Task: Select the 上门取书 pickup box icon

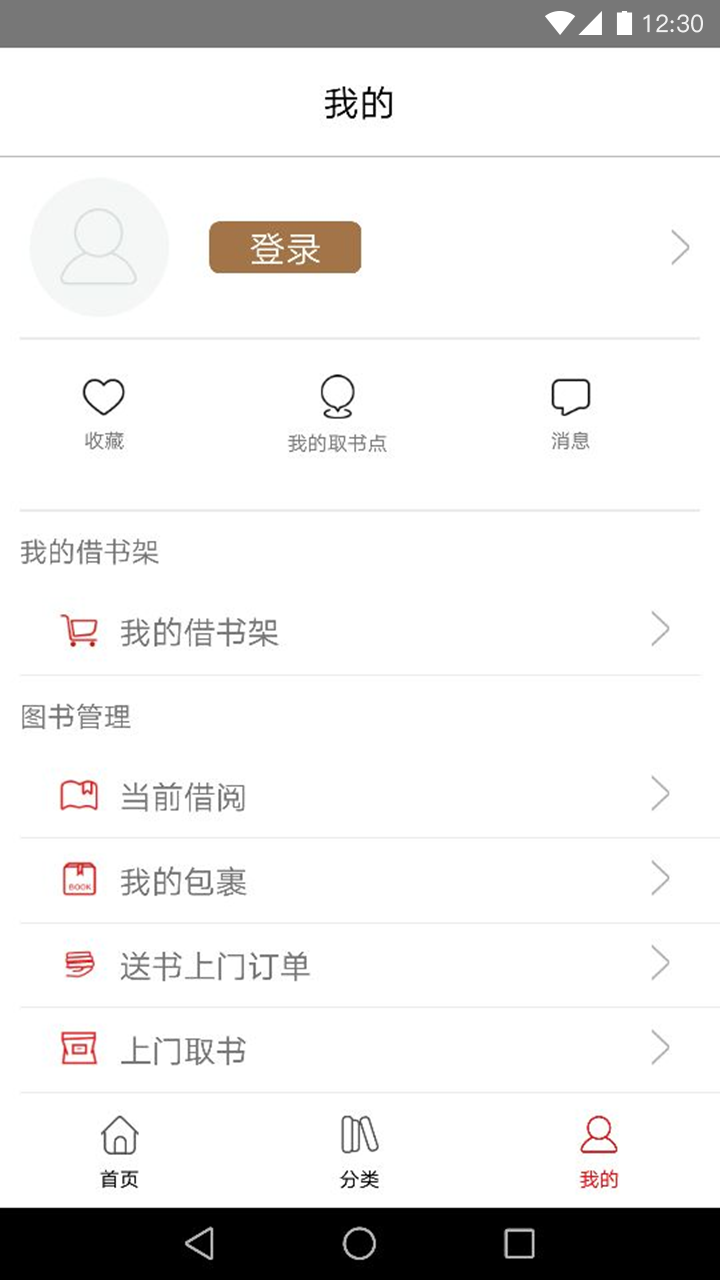Action: (79, 1048)
